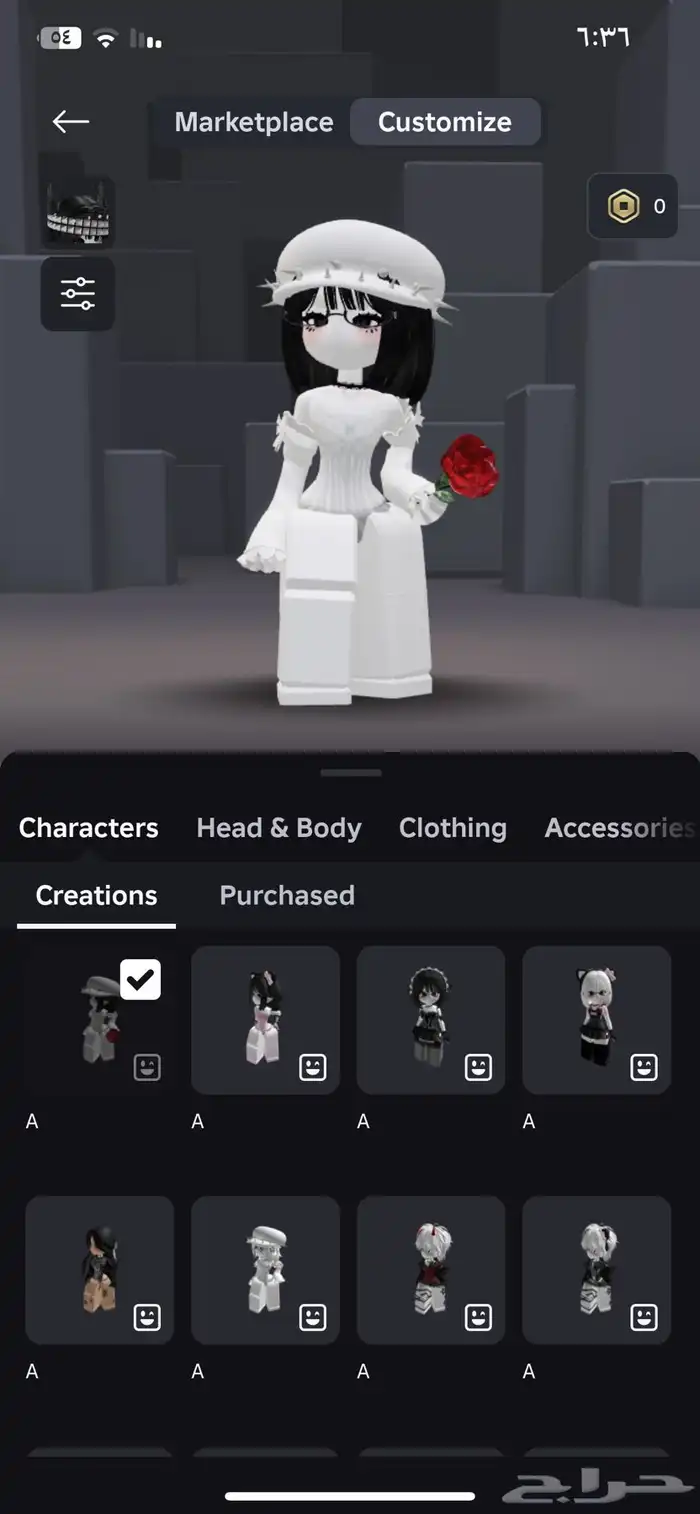
Task: Select the all-white cap character
Action: (265, 1269)
